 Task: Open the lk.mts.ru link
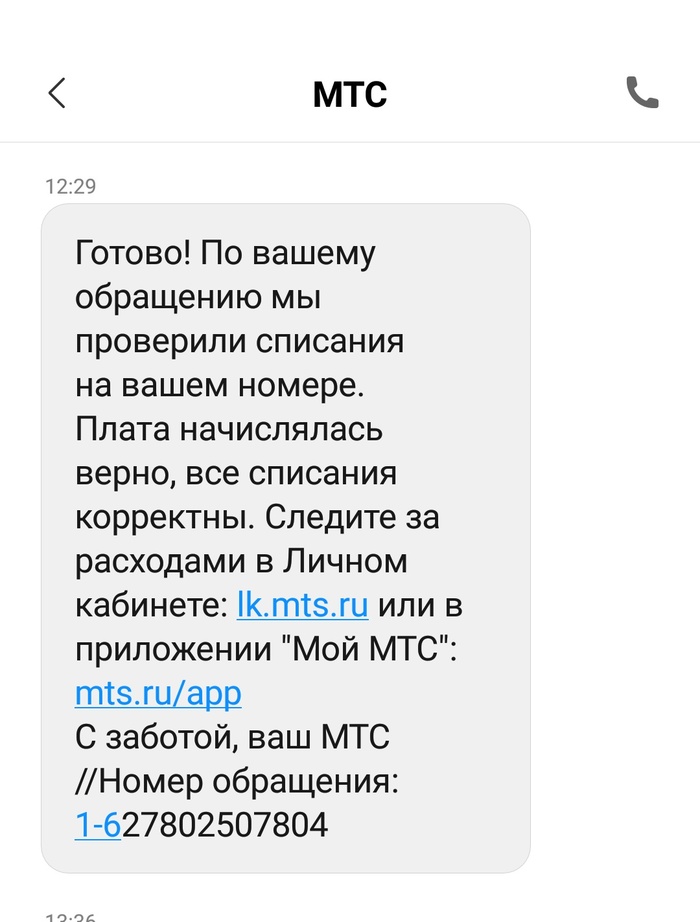(302, 605)
